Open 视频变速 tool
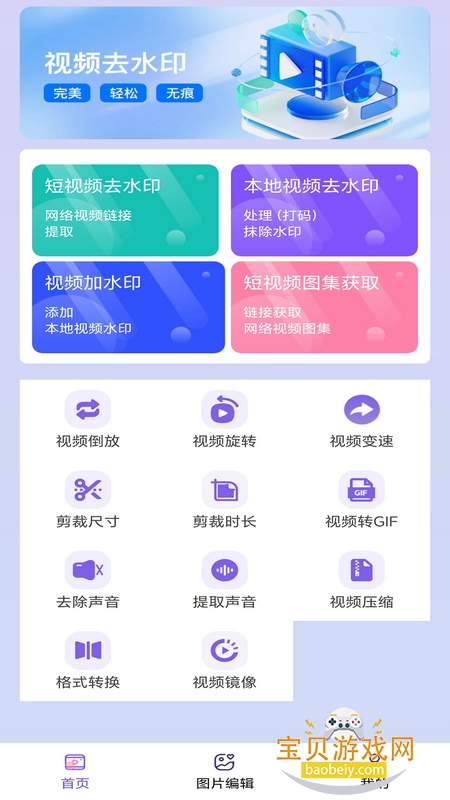This screenshot has width=450, height=800. 361,420
